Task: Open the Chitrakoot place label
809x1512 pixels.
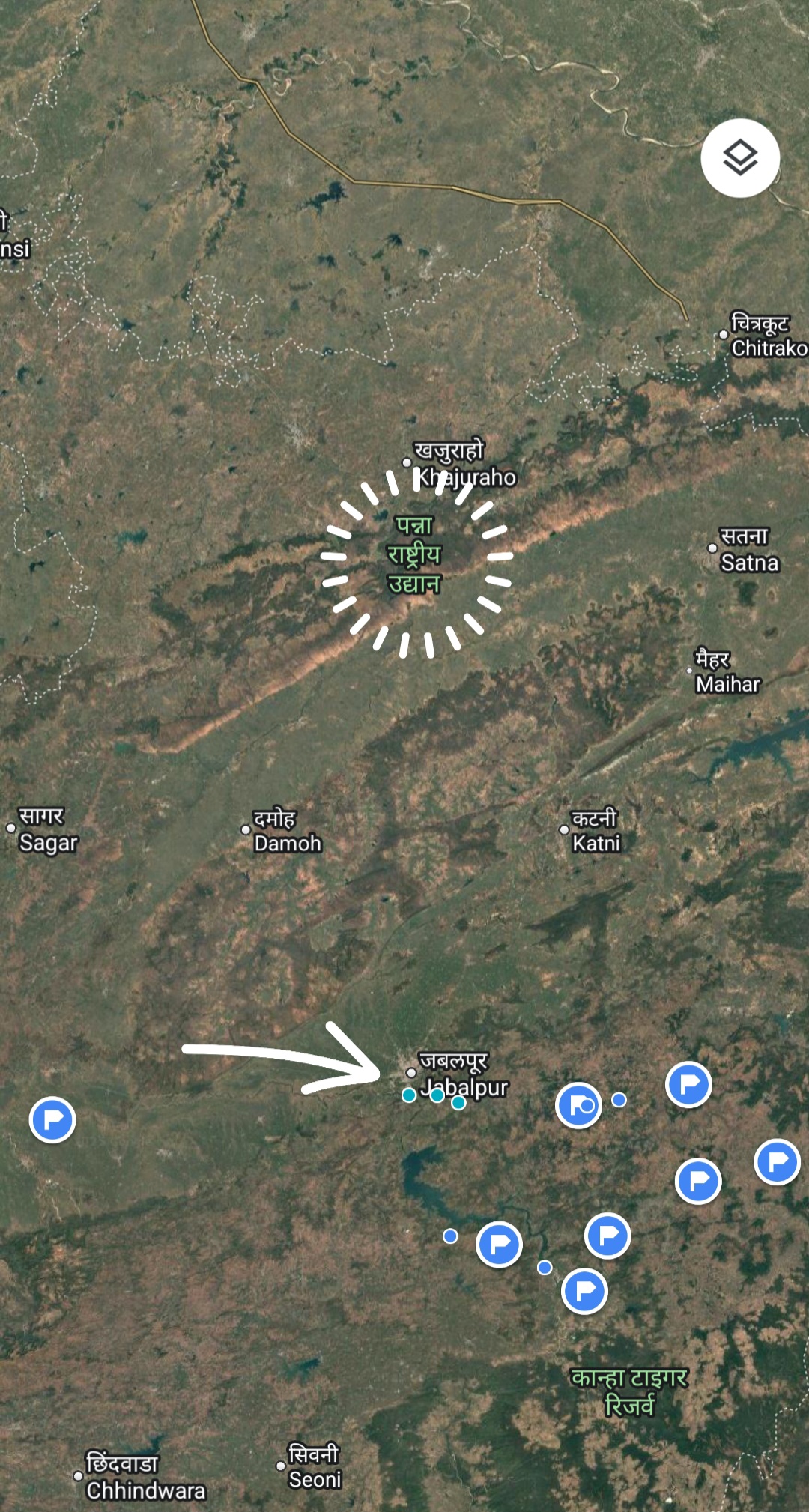Action: 764,336
